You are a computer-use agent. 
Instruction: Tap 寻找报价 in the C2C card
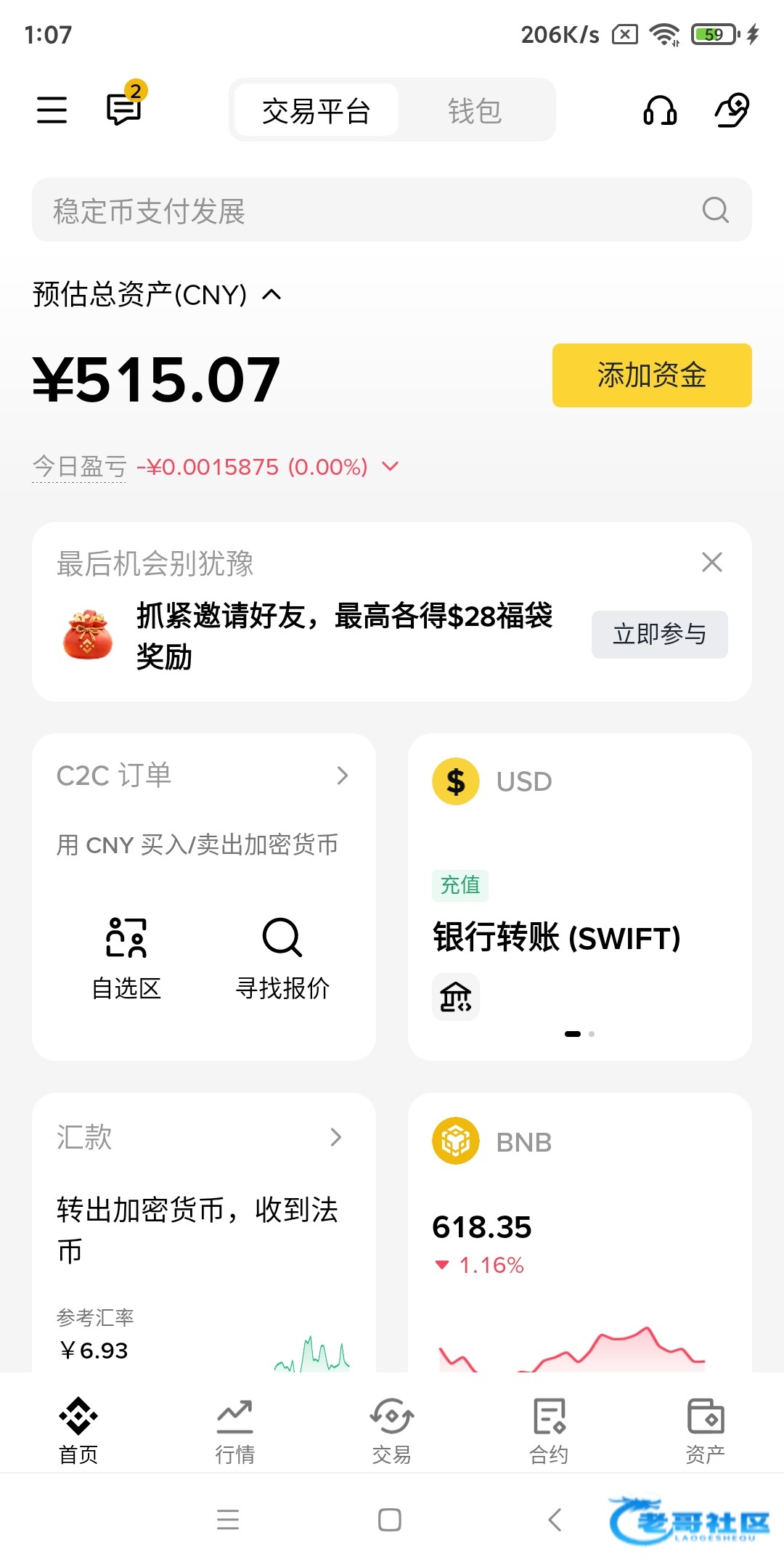click(282, 957)
